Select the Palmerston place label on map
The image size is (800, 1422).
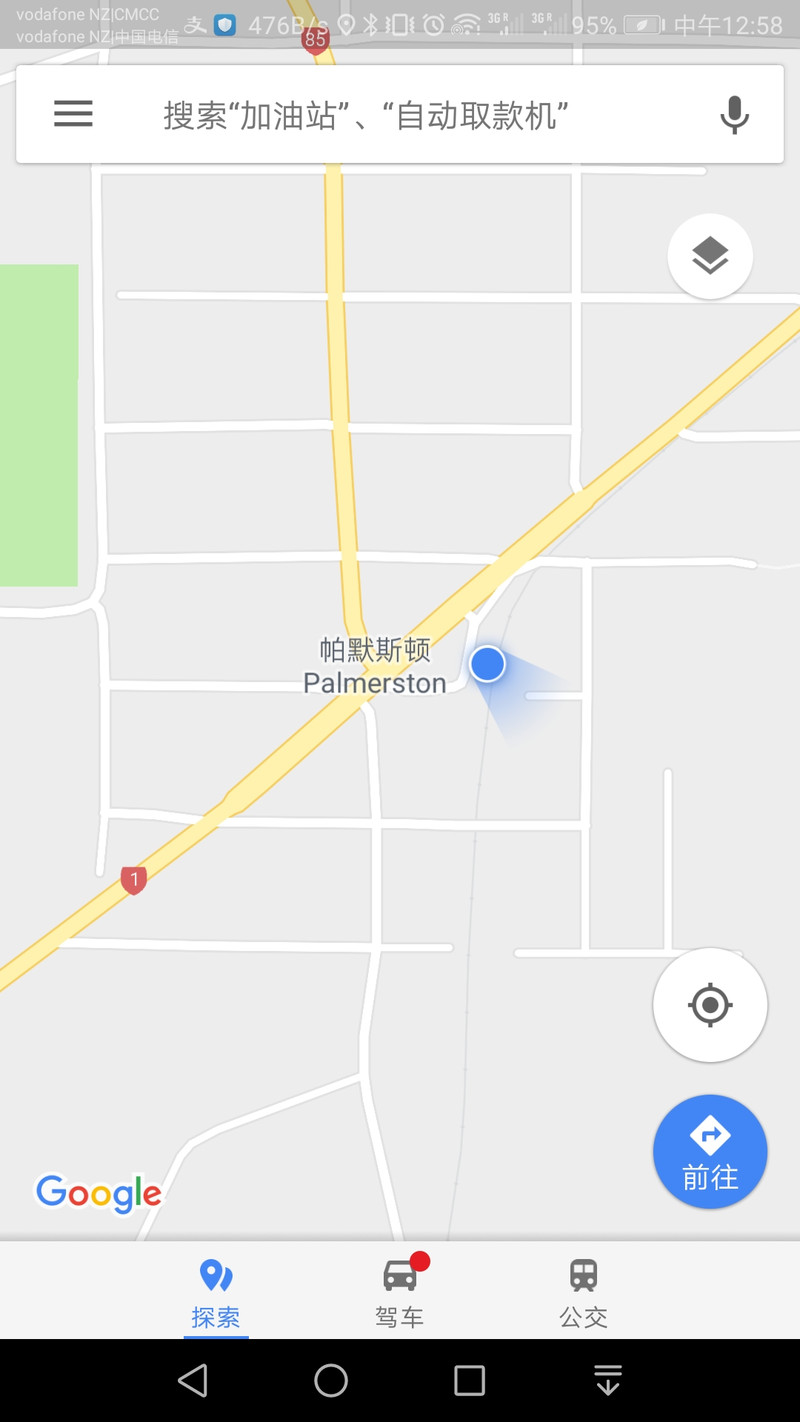tap(375, 667)
